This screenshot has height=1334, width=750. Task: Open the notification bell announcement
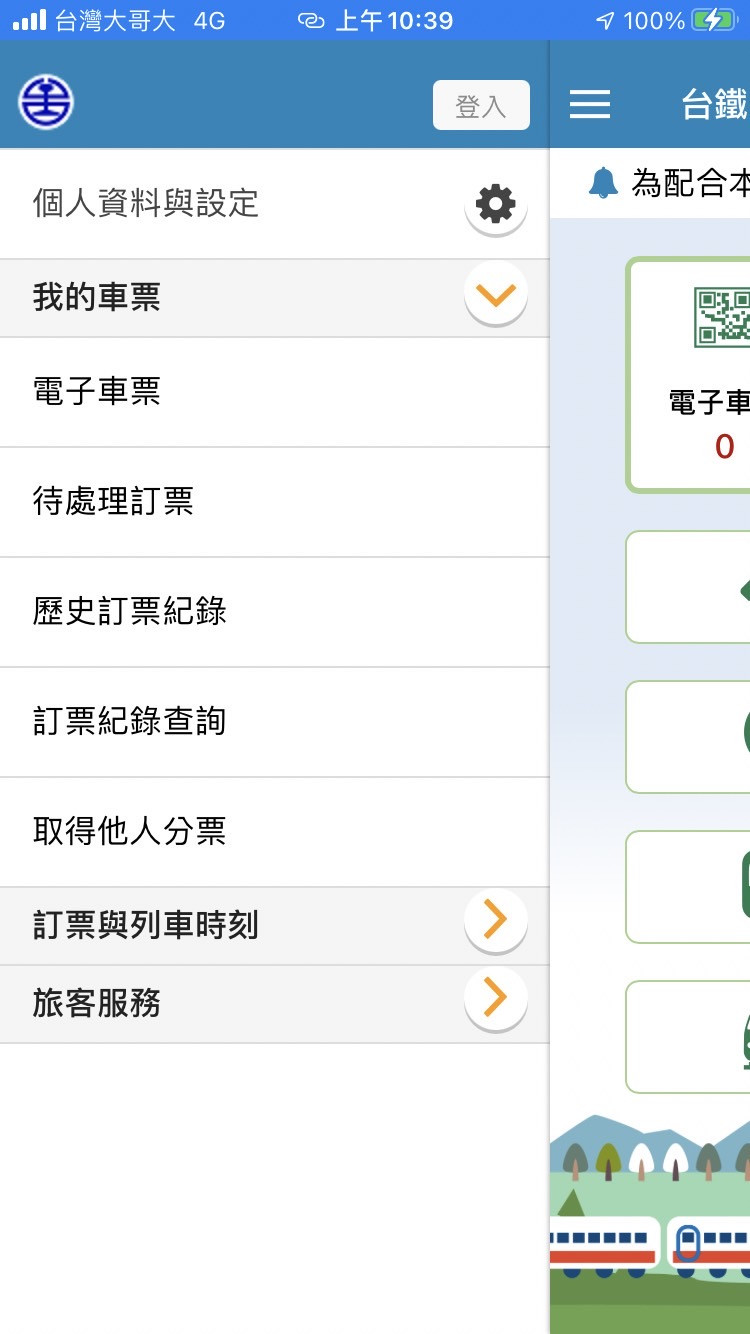click(x=603, y=183)
